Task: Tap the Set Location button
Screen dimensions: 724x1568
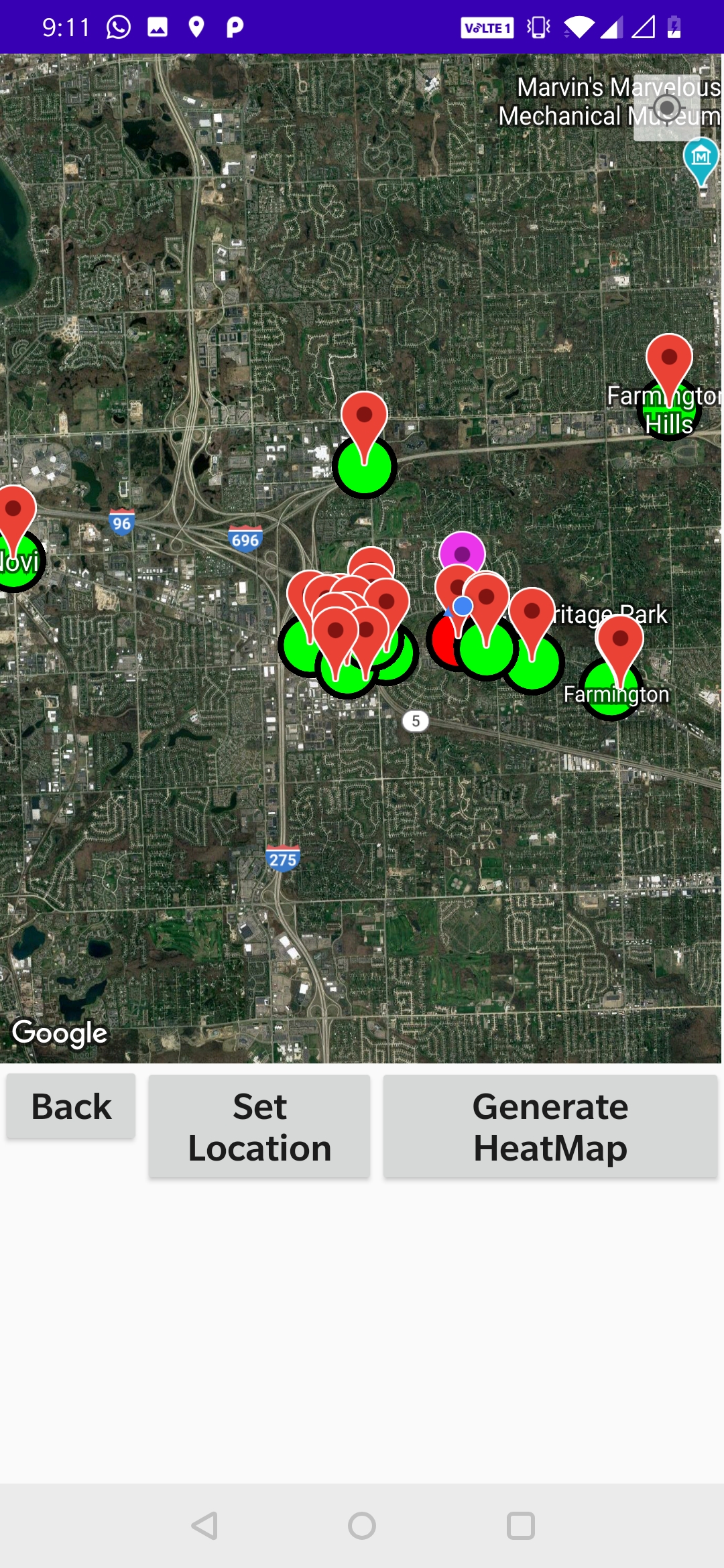Action: 259,1126
